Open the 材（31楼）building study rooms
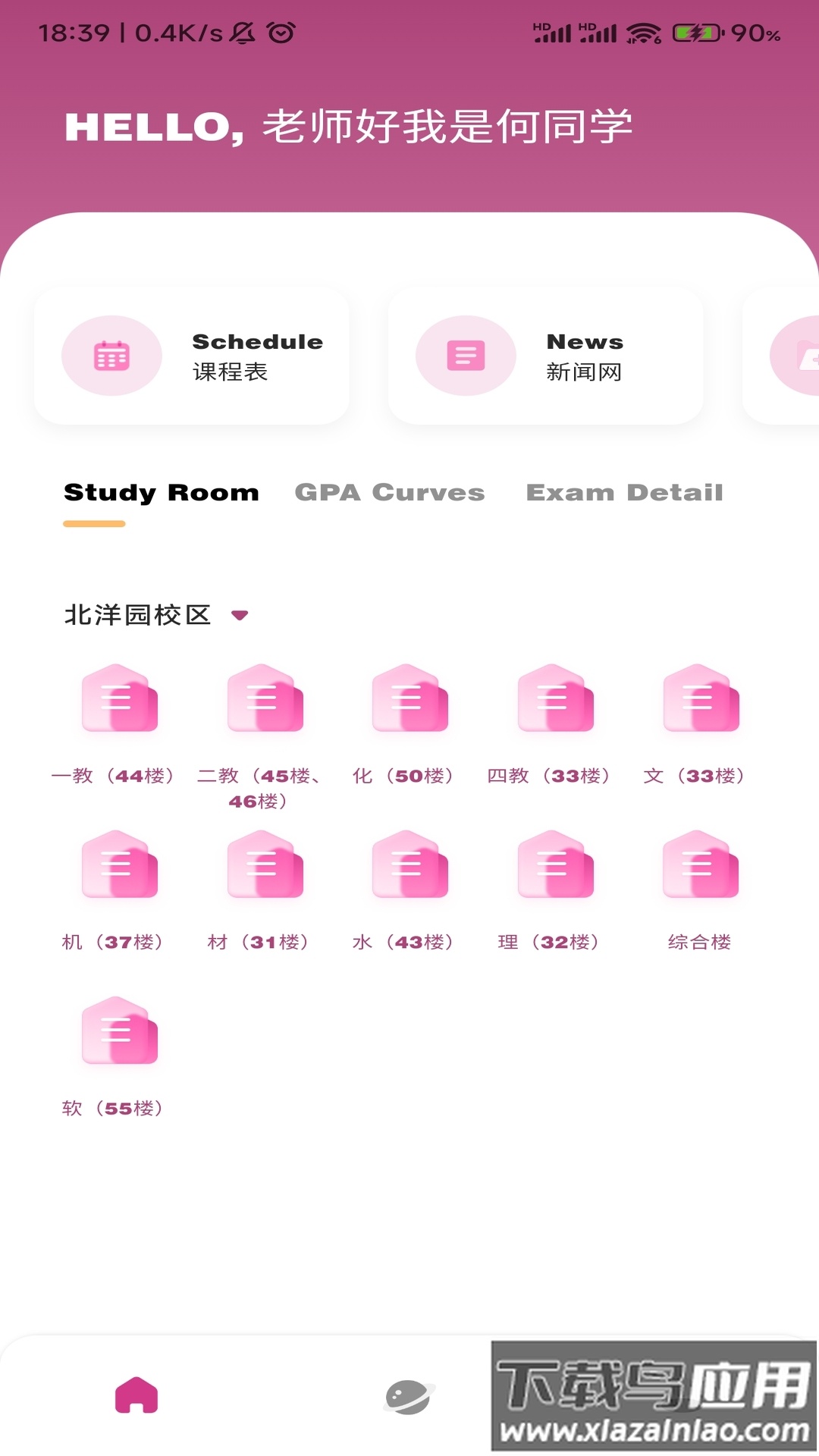Viewport: 819px width, 1456px height. 263,866
